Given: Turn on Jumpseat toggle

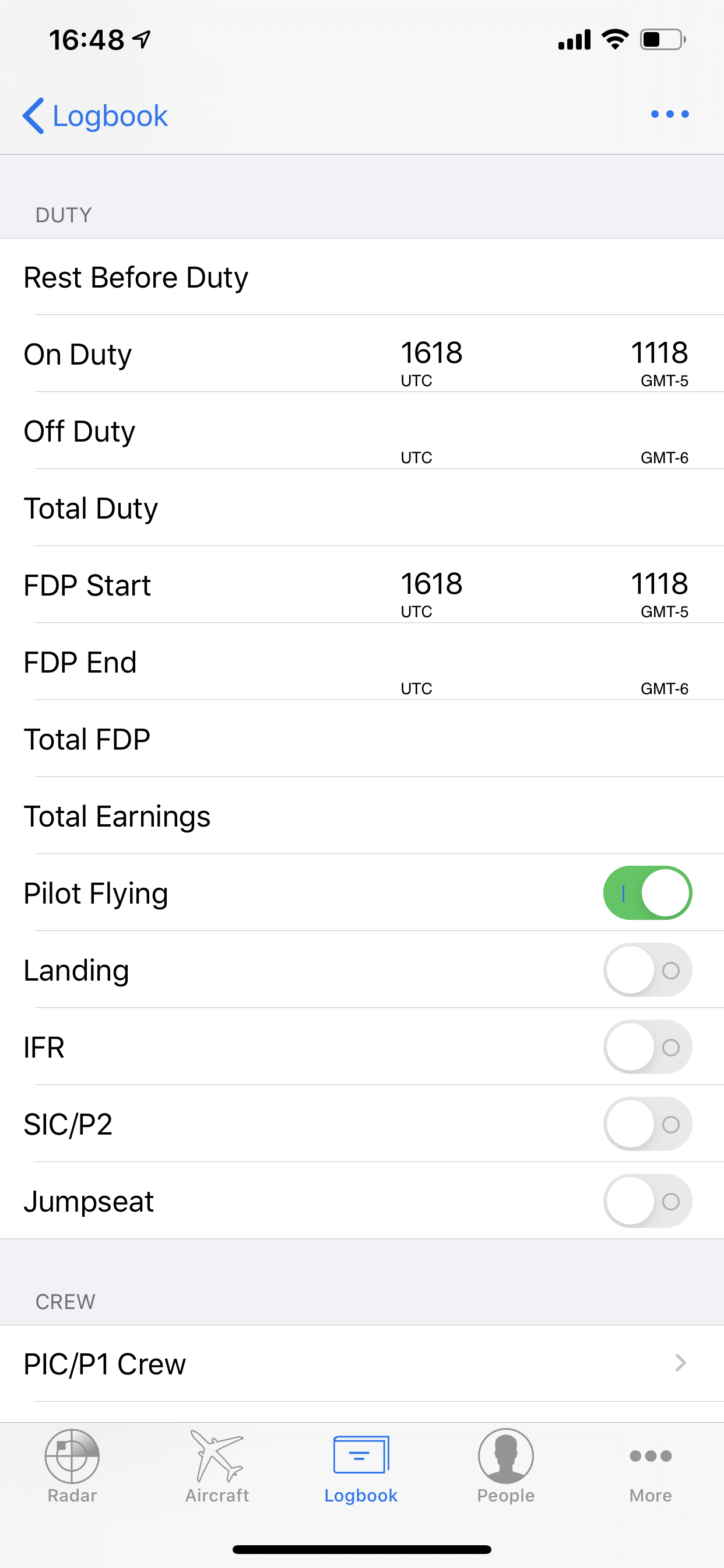Looking at the screenshot, I should click(x=647, y=1201).
